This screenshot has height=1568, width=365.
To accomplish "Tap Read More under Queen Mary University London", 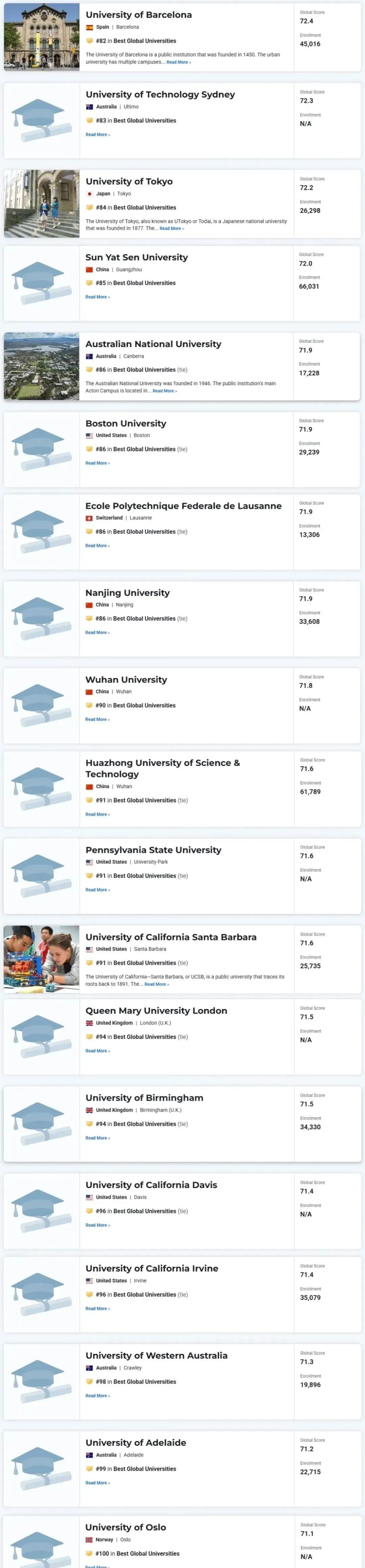I will [x=97, y=1051].
